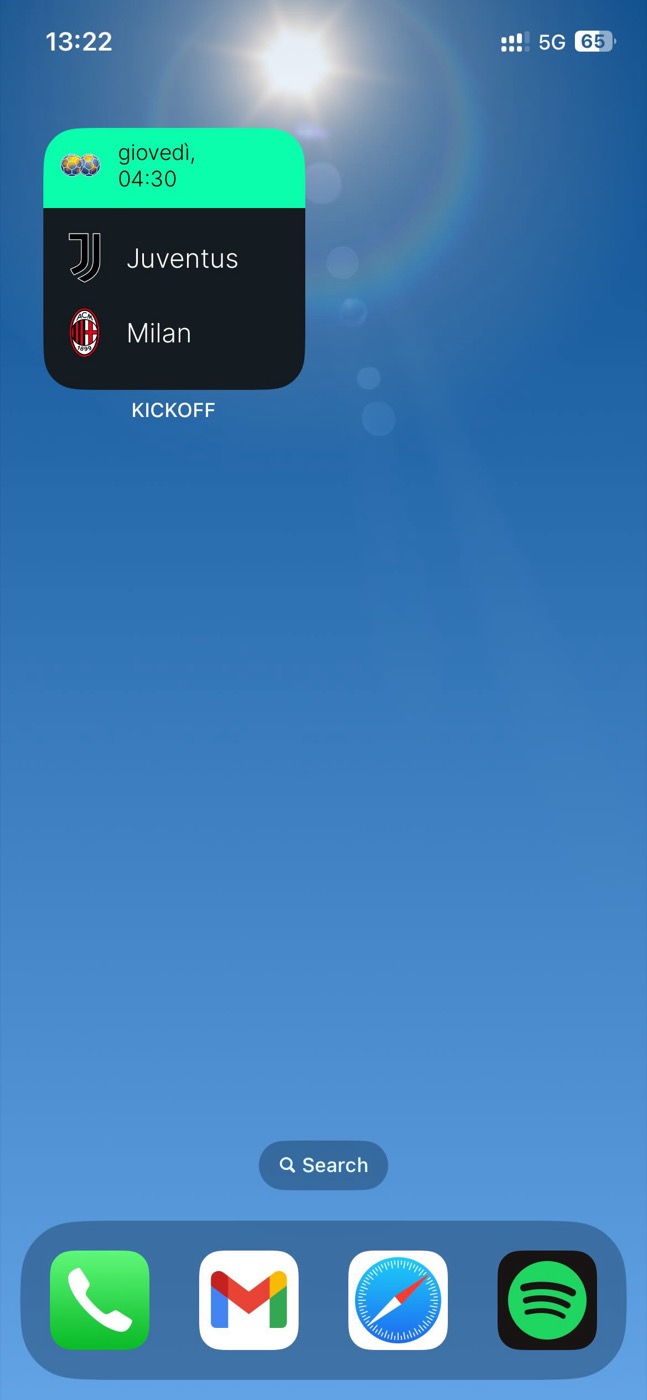The width and height of the screenshot is (647, 1400).
Task: Open the Safari browser
Action: [398, 1300]
